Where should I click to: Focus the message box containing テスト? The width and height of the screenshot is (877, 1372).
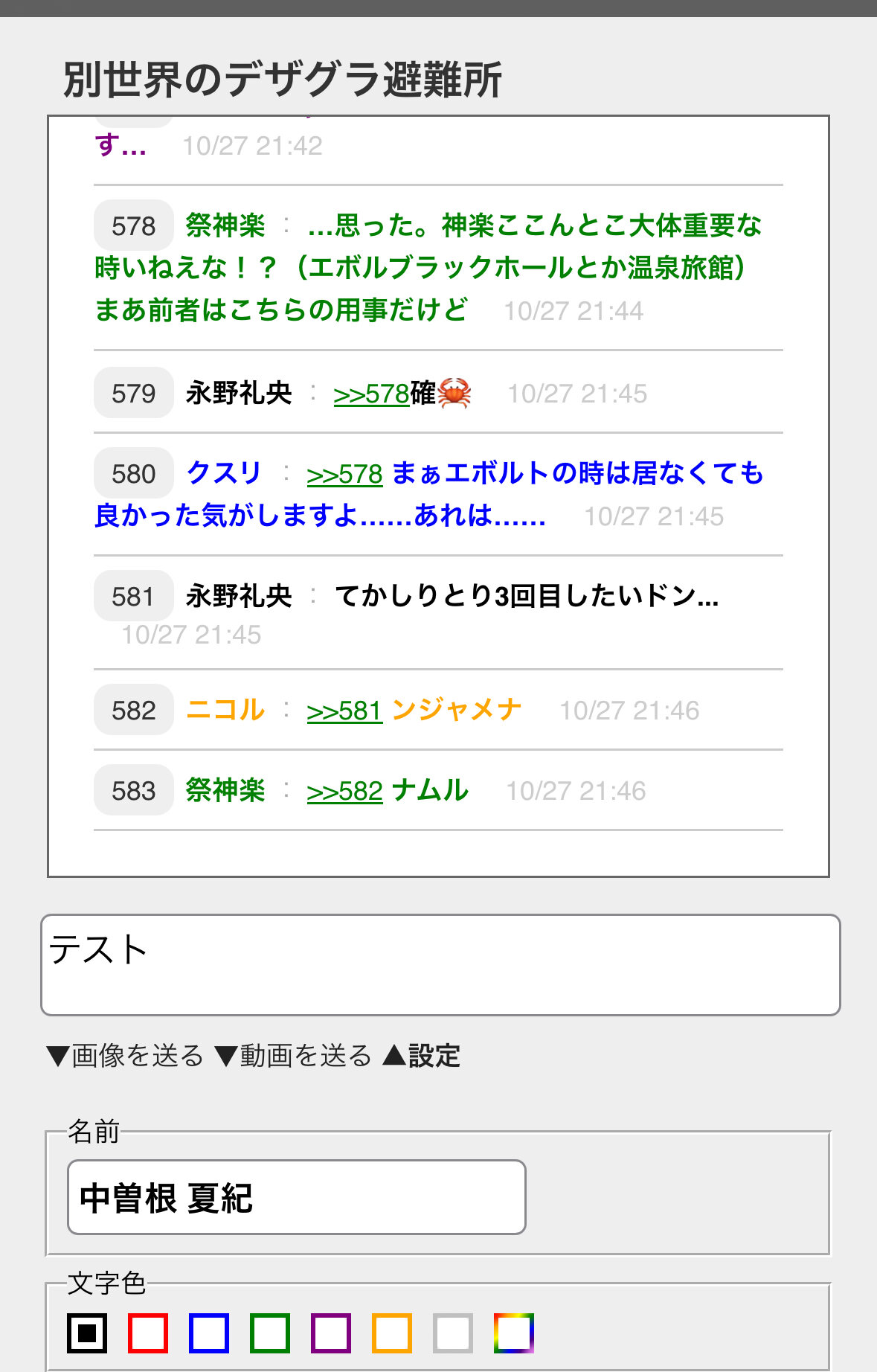[x=440, y=965]
